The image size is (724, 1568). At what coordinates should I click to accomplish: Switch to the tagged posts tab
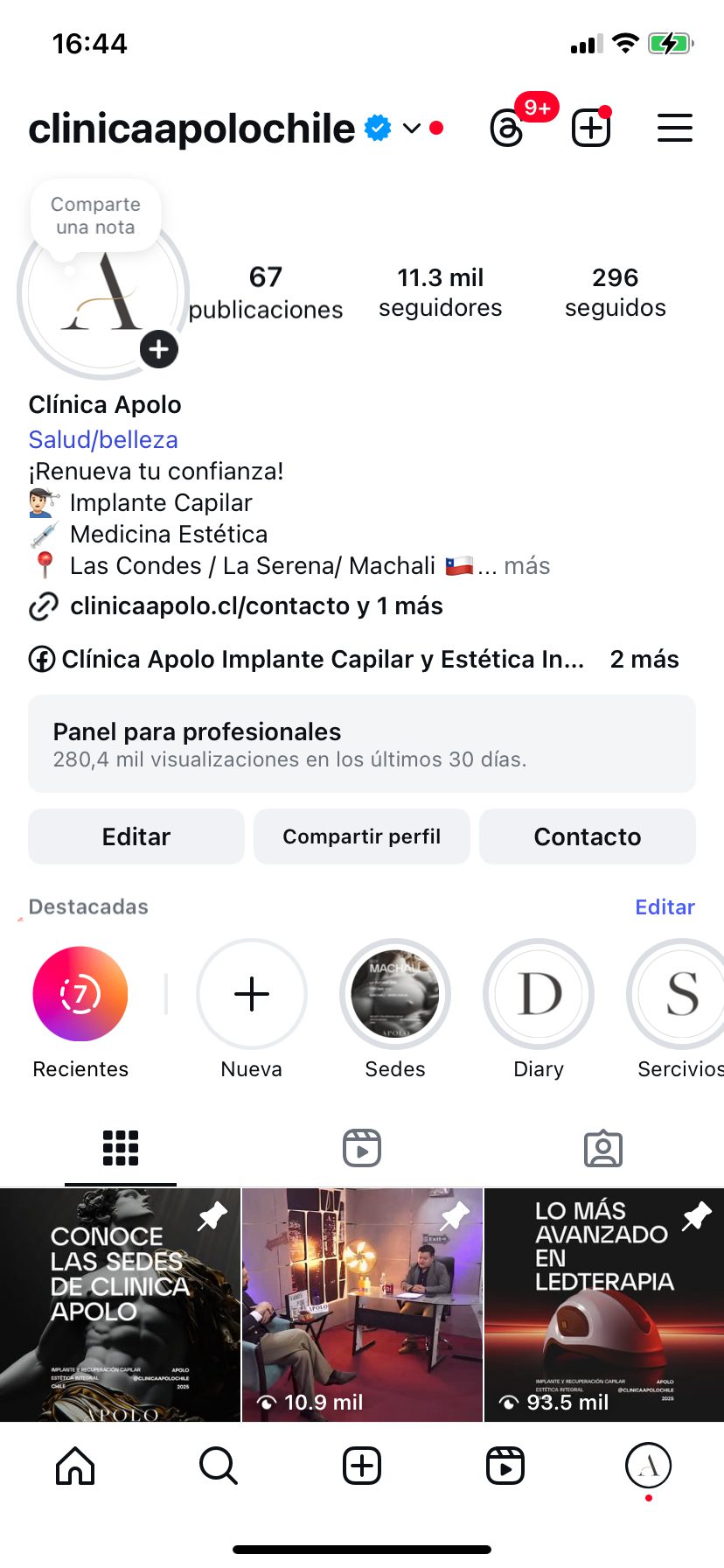pyautogui.click(x=603, y=1148)
